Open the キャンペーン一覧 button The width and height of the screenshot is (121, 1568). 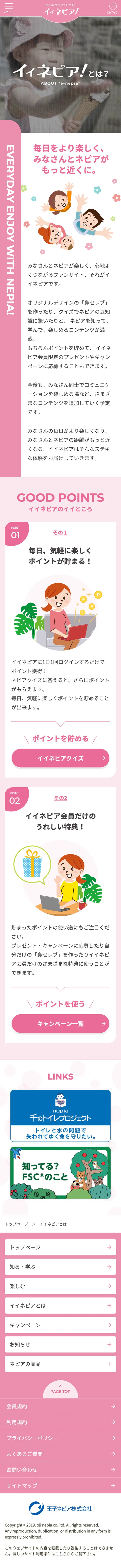[60, 1023]
